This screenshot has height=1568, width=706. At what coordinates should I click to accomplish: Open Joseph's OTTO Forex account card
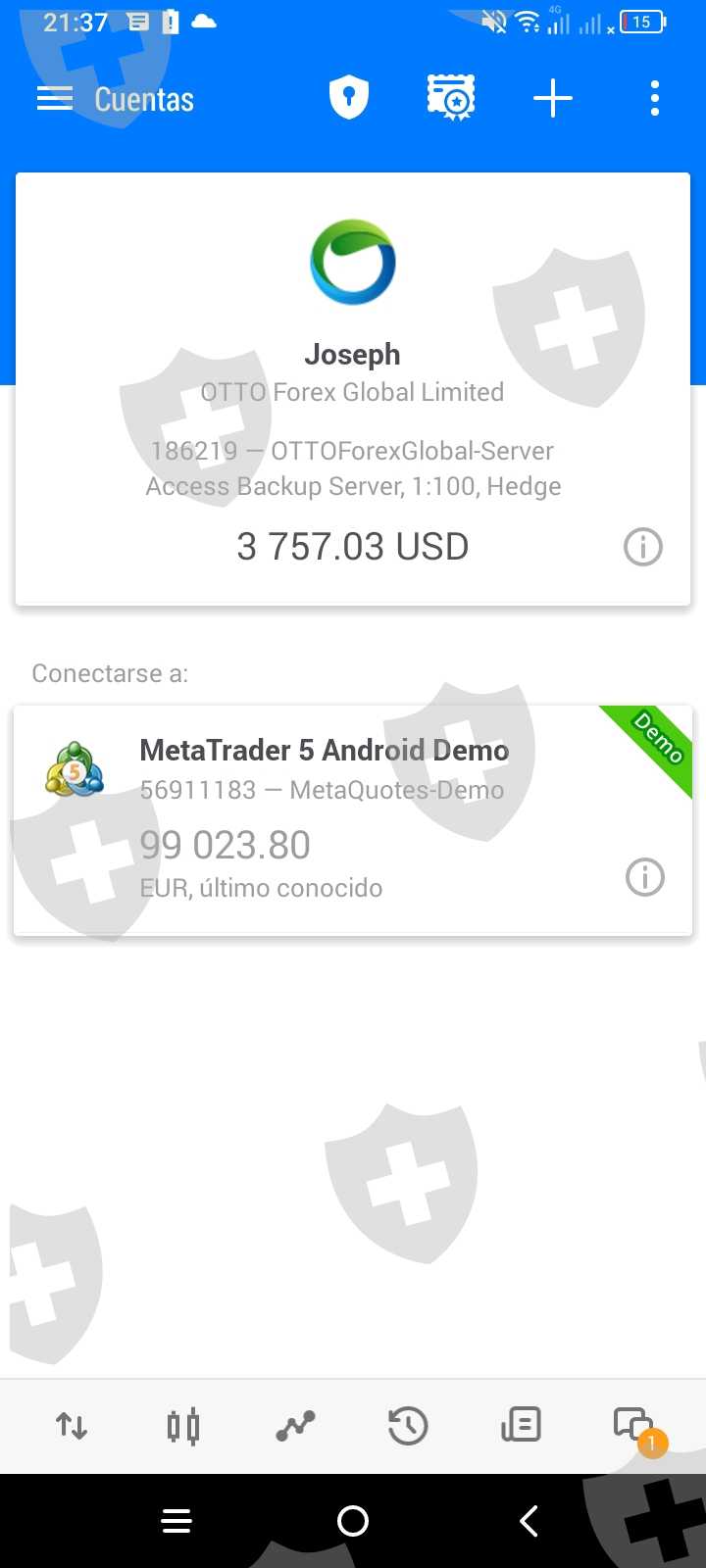click(353, 412)
